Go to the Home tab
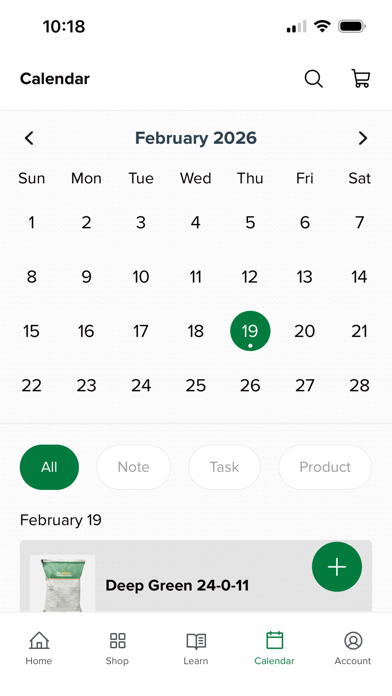This screenshot has width=392, height=696. (39, 648)
